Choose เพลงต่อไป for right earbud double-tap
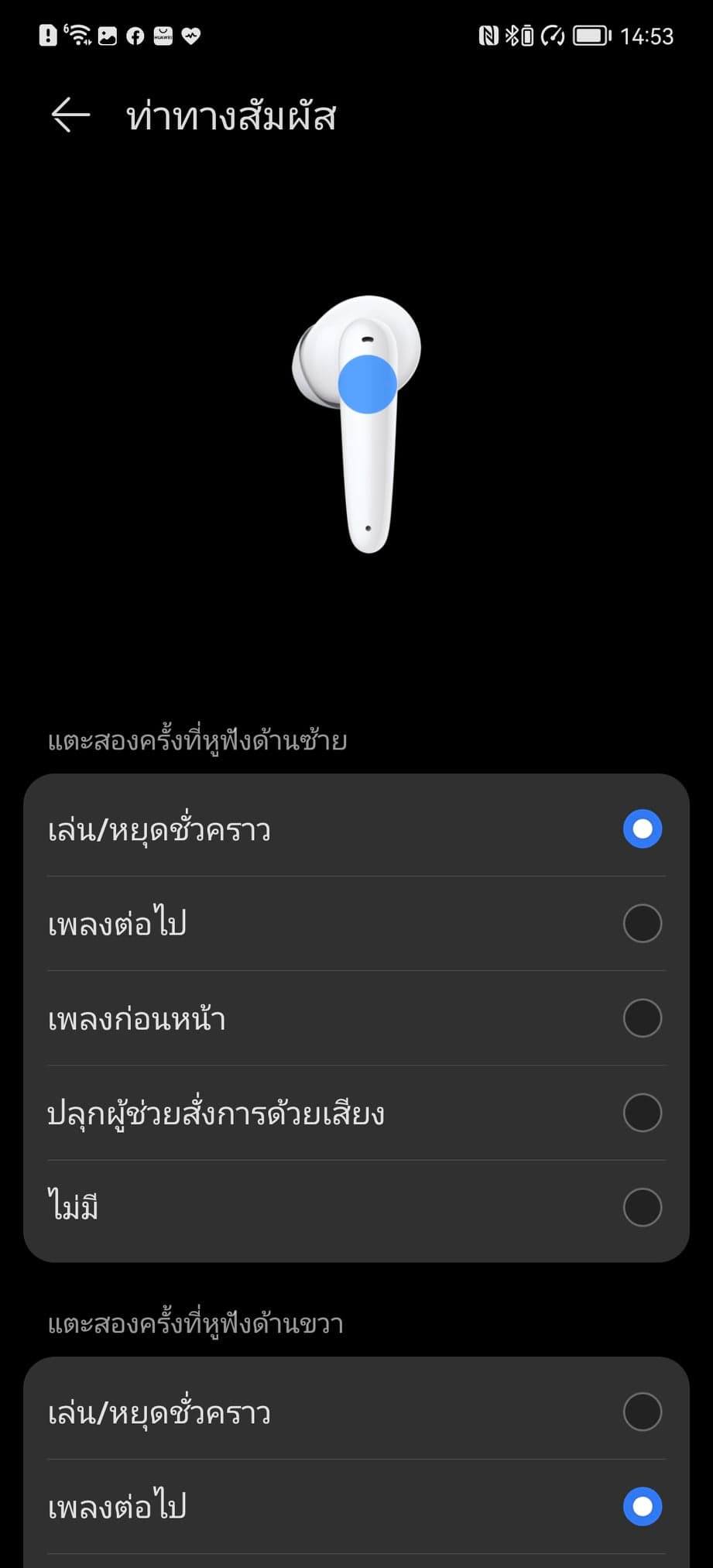This screenshot has width=713, height=1568. point(642,1506)
